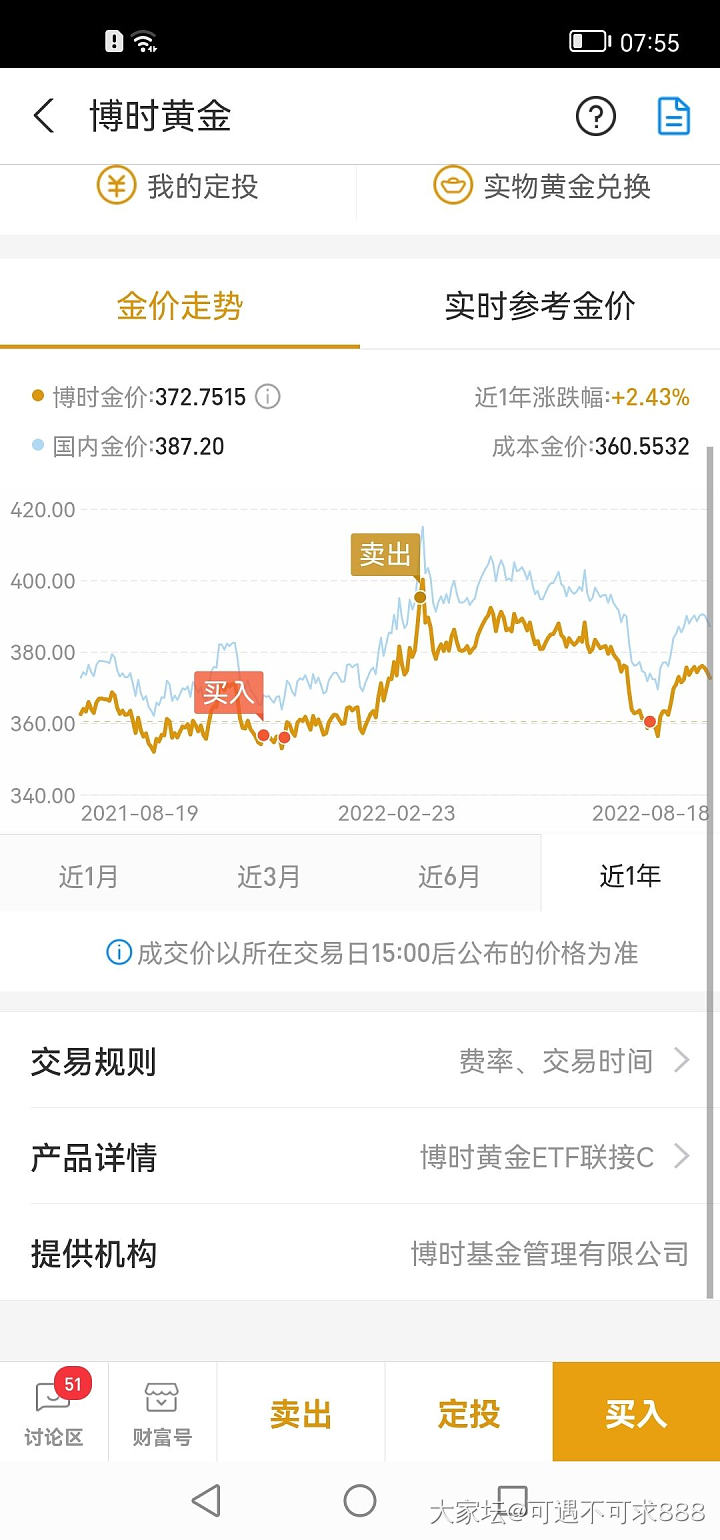Open 财富号
This screenshot has height=1540, width=720.
[x=162, y=1412]
